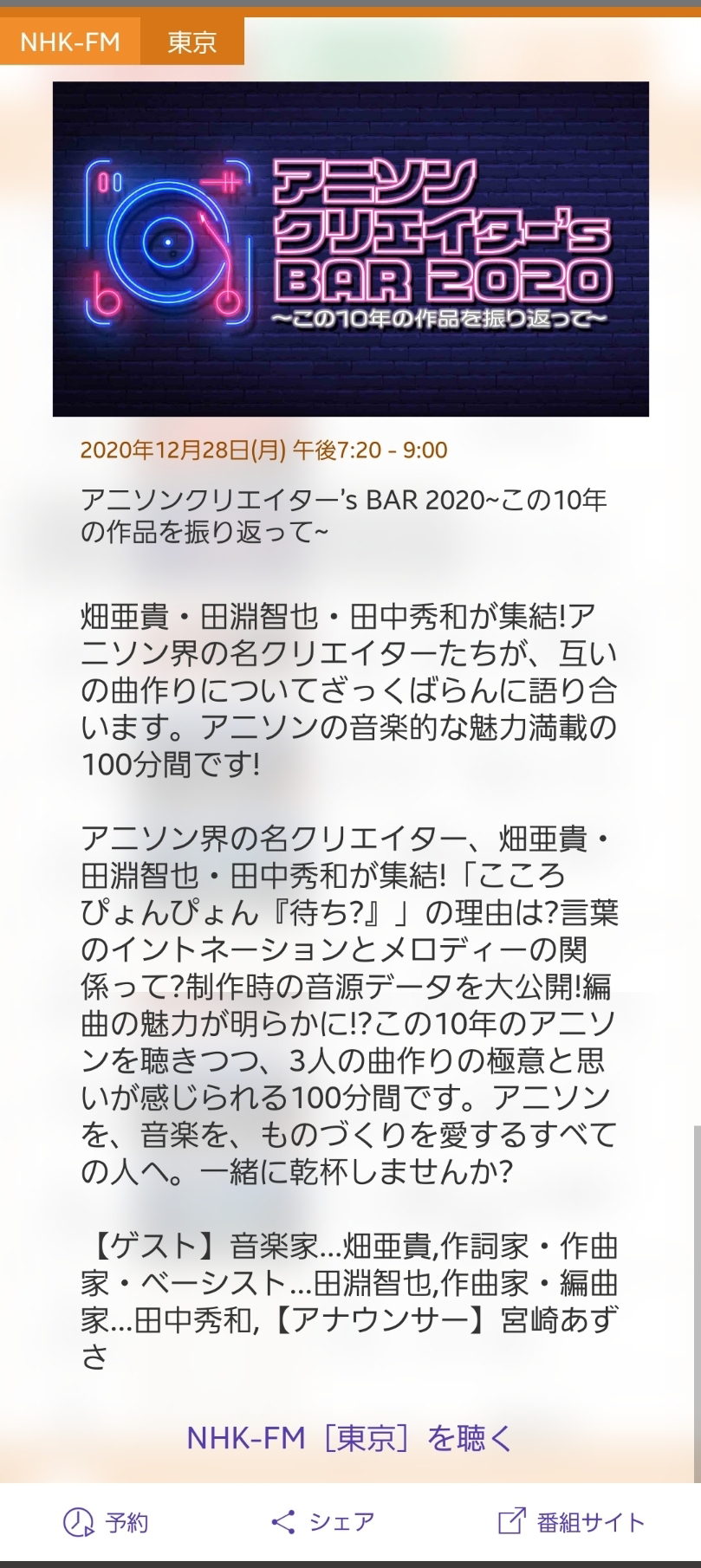Share this program via シェア
This screenshot has width=701, height=1568.
322,1522
